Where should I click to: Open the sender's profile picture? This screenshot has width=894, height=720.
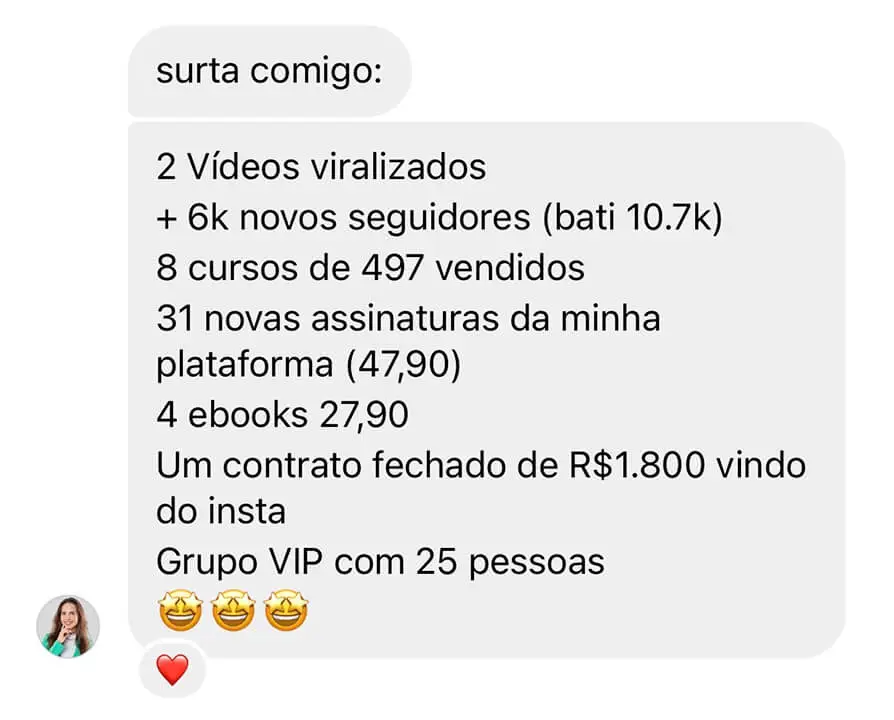point(68,626)
